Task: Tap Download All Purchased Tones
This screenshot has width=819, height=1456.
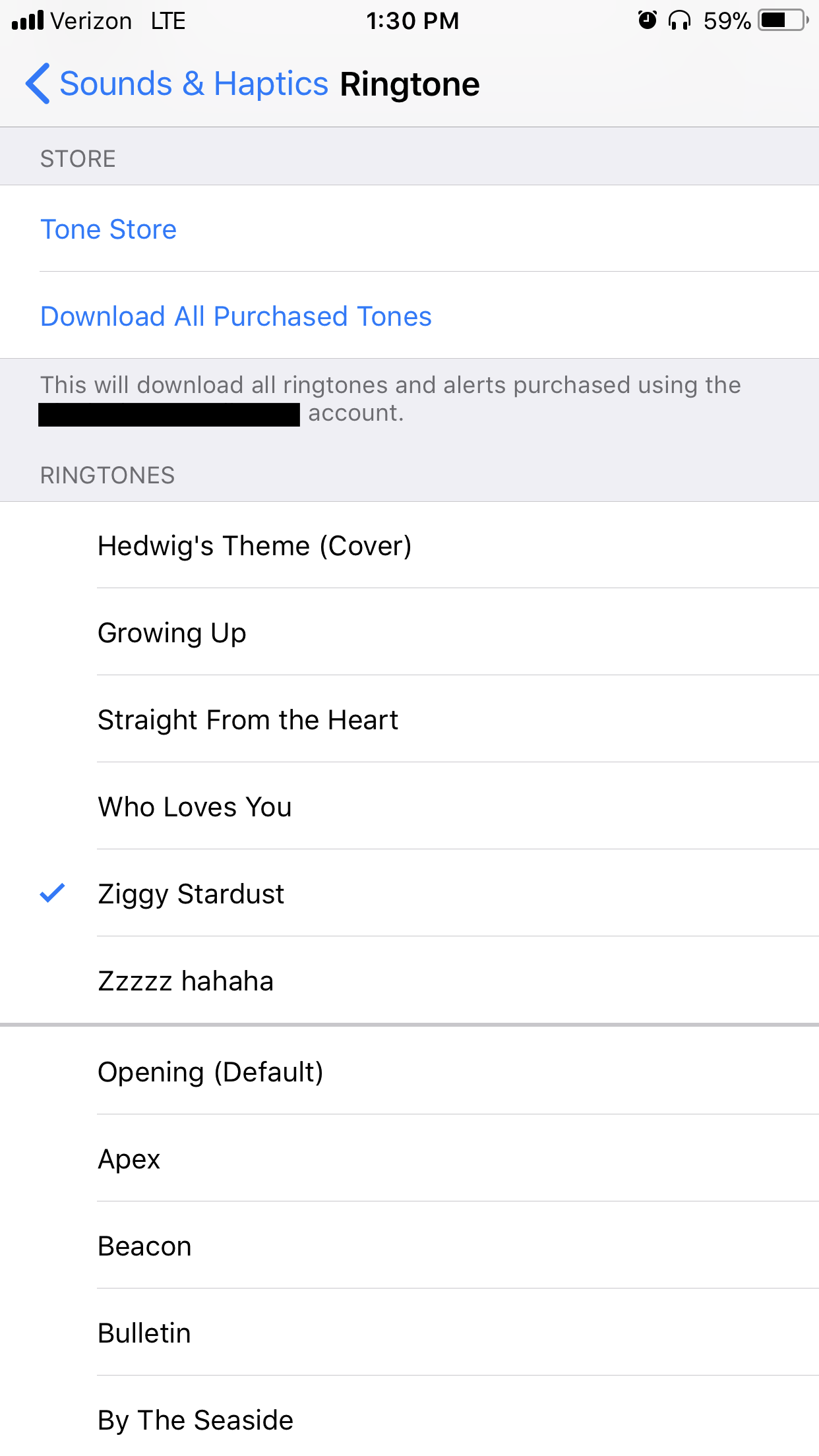Action: pos(236,317)
